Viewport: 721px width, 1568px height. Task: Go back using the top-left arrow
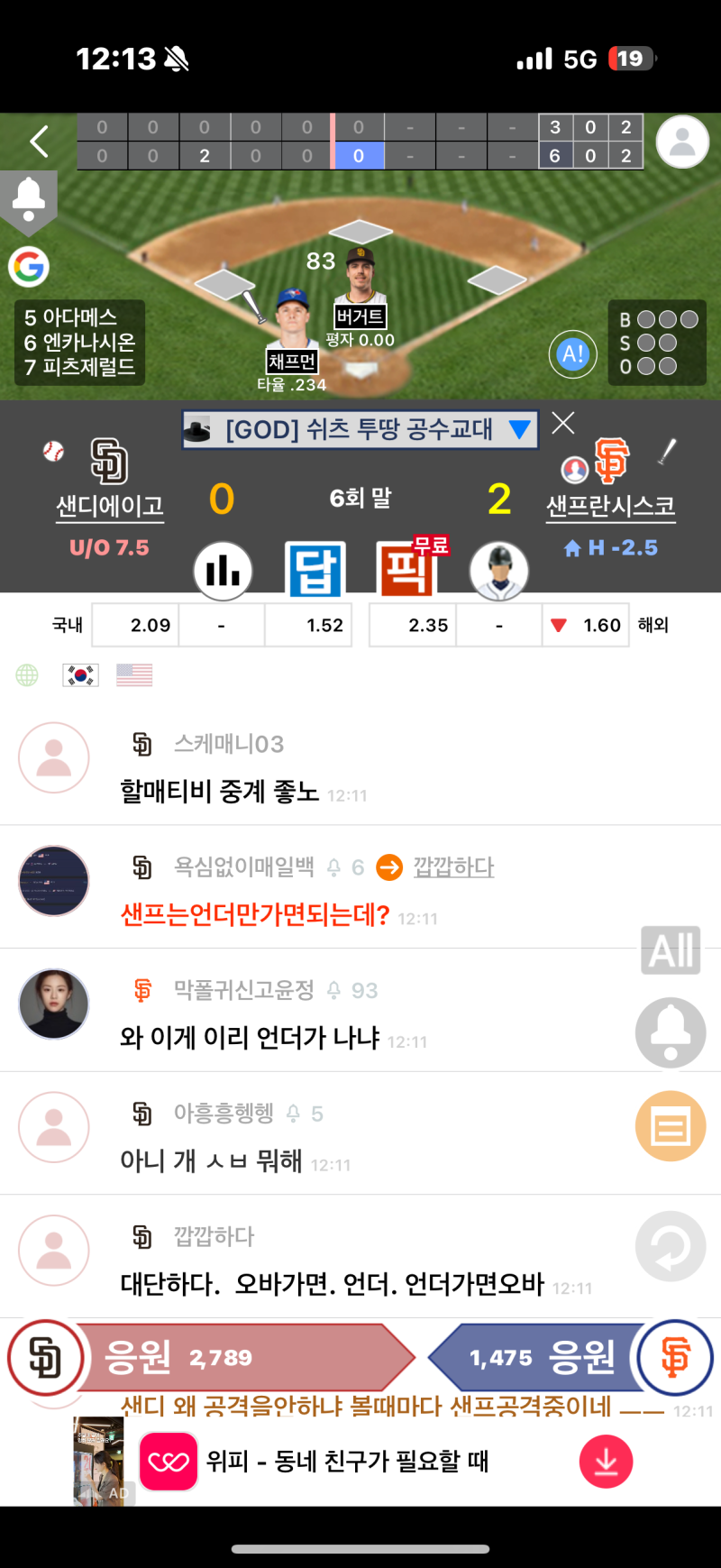pos(39,142)
